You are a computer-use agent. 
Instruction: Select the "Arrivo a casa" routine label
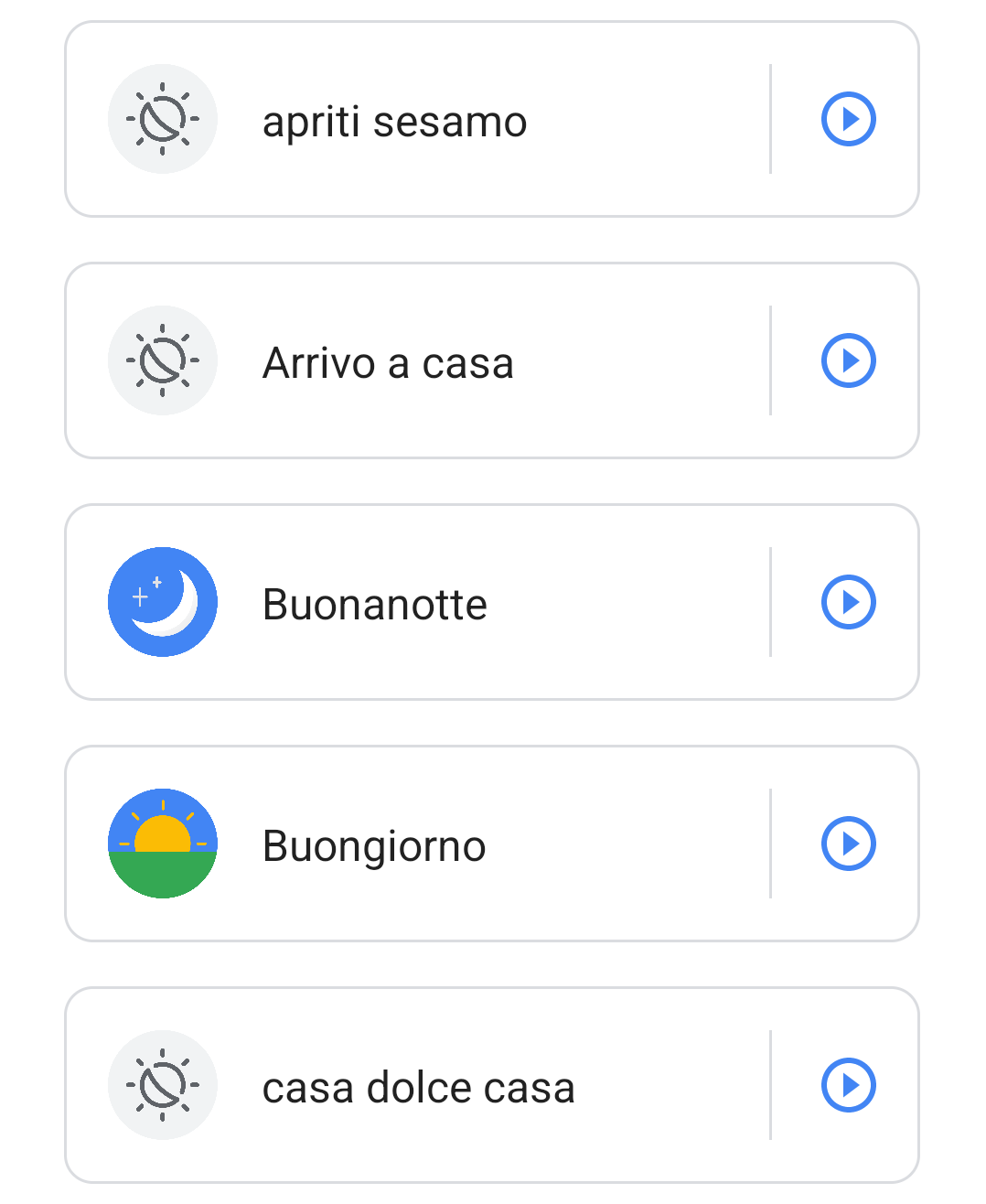pos(388,360)
